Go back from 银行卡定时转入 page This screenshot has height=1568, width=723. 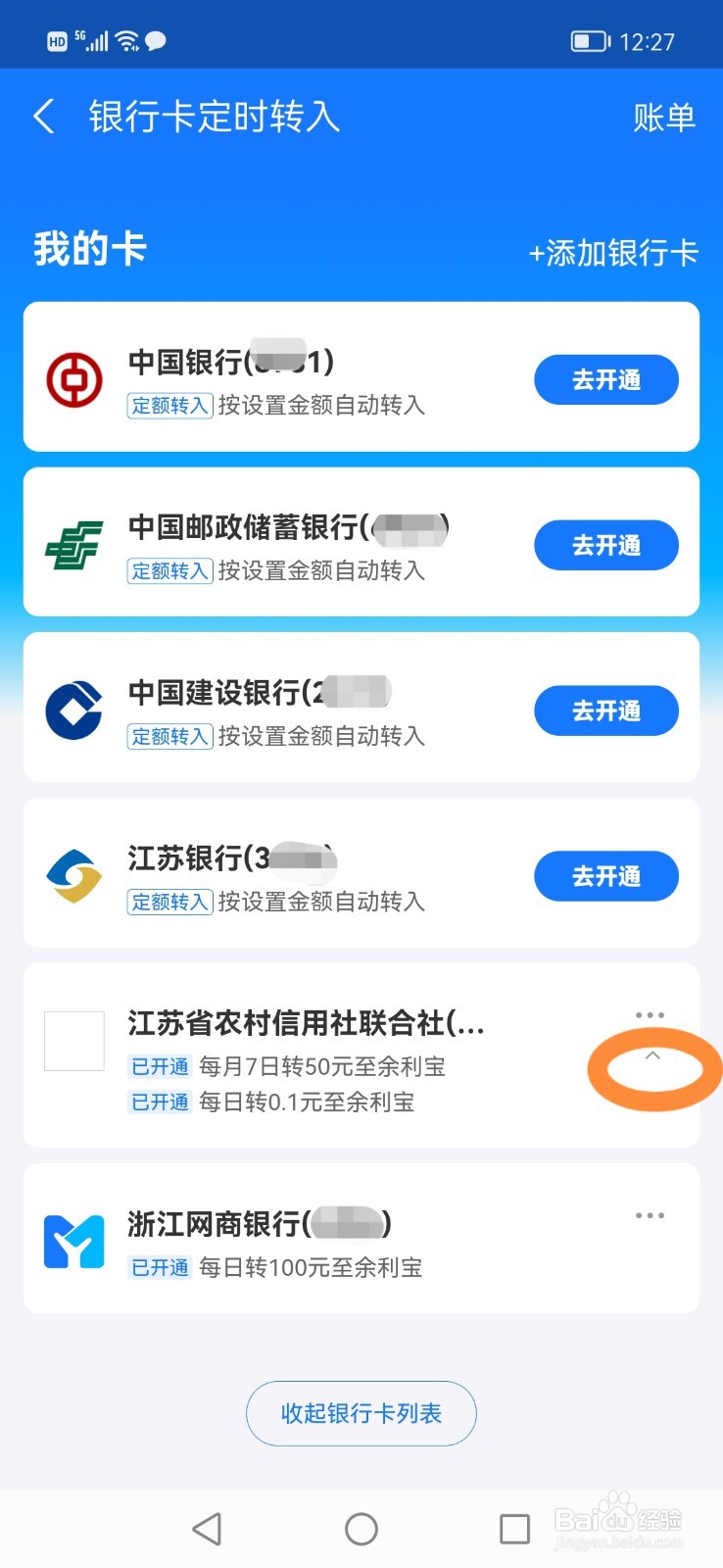point(44,117)
